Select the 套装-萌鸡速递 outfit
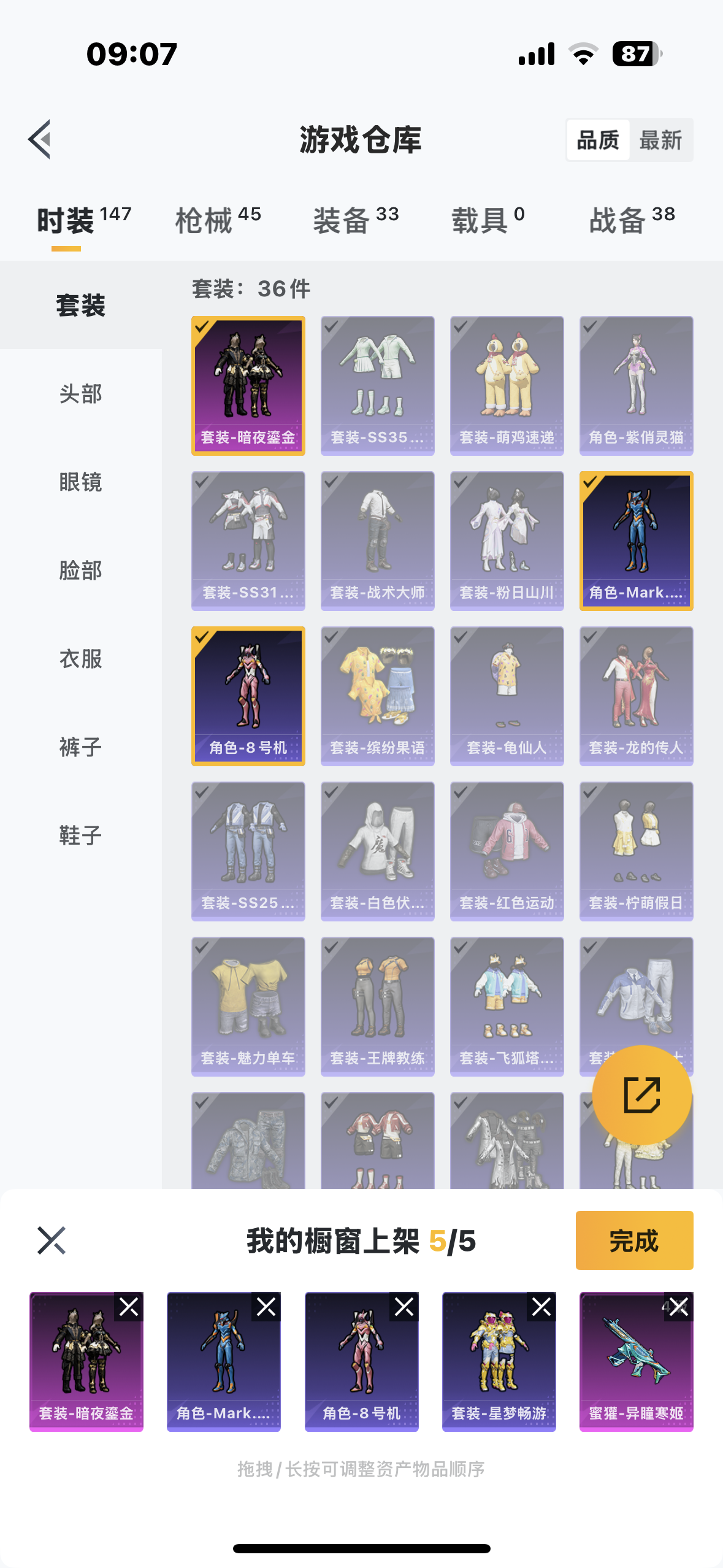The image size is (723, 1568). tap(507, 385)
